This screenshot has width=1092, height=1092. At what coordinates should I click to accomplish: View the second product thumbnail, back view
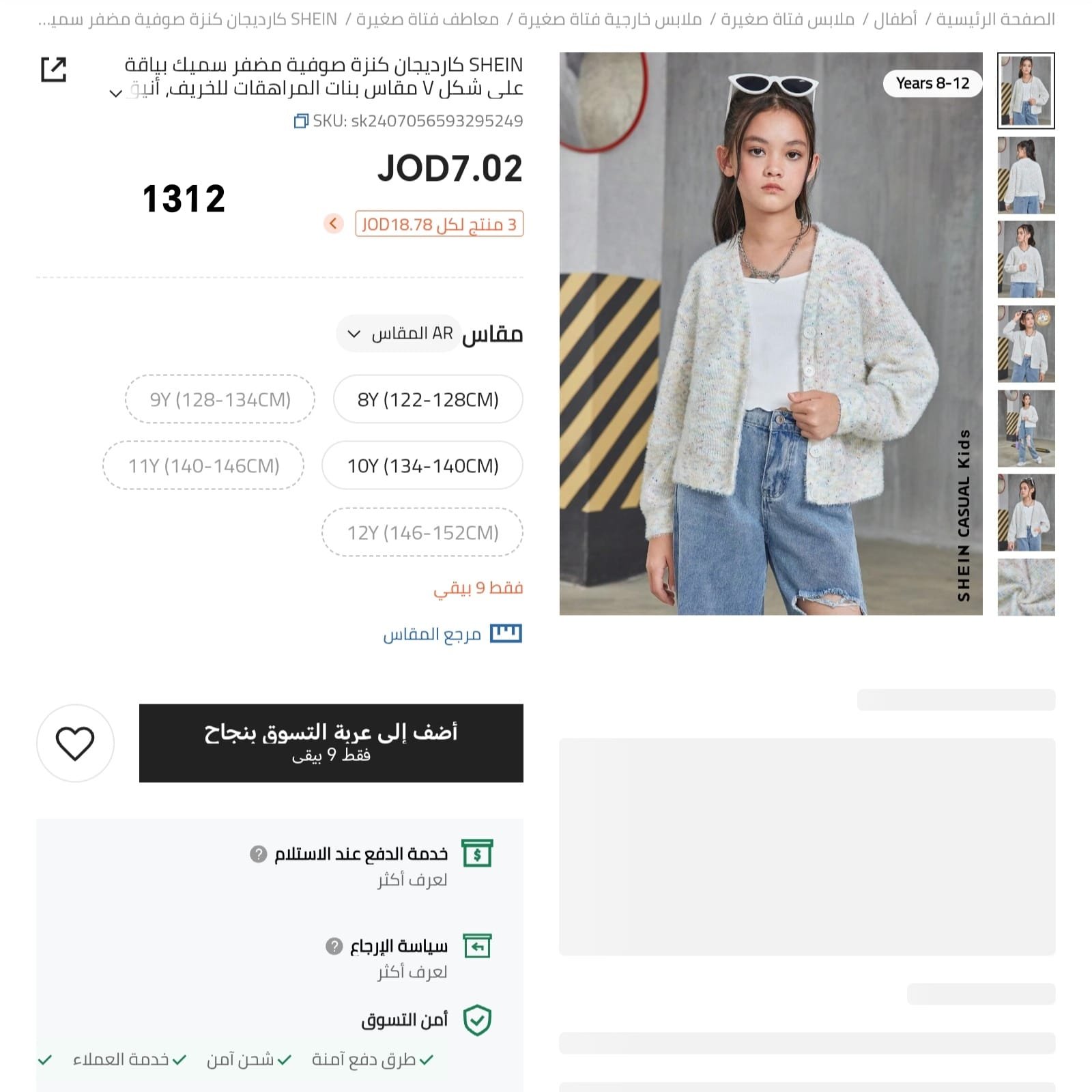point(1026,175)
